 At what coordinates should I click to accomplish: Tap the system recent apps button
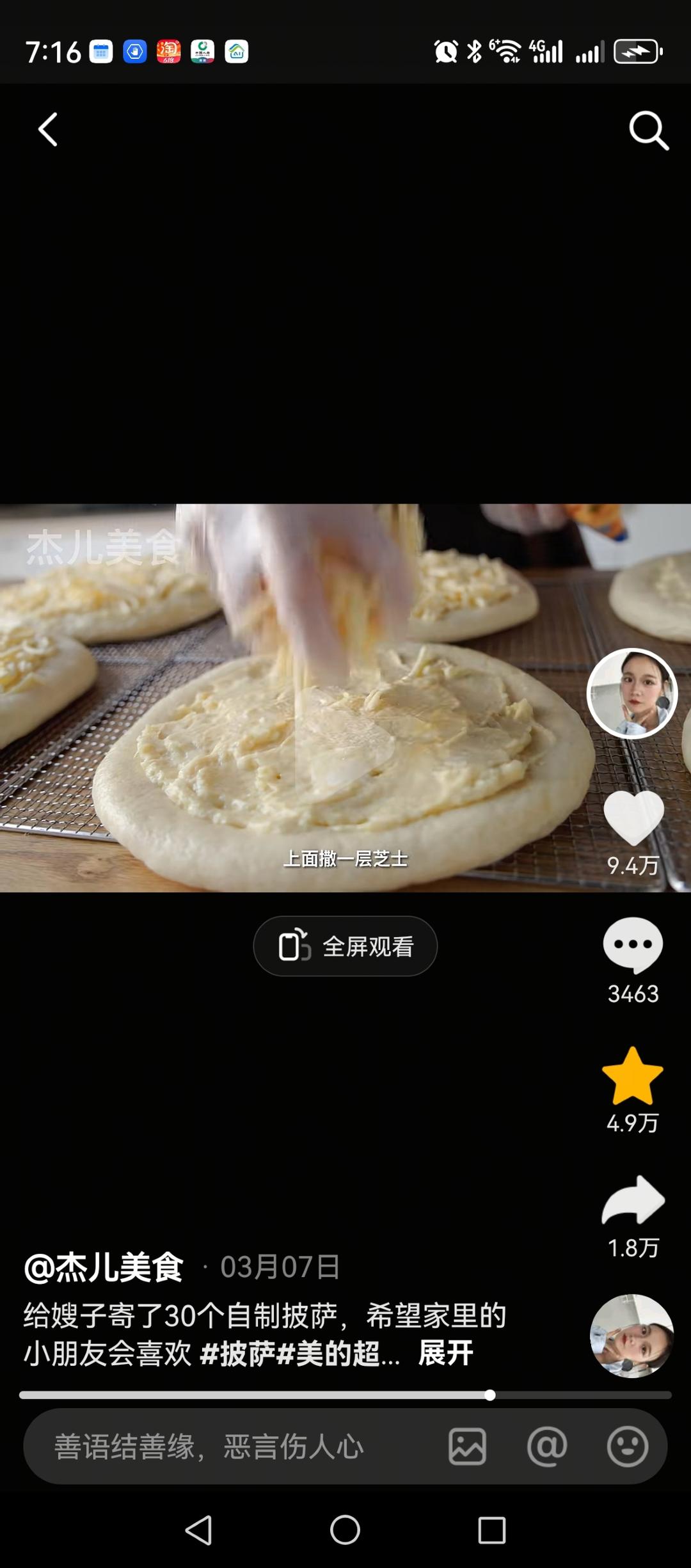coord(491,1531)
